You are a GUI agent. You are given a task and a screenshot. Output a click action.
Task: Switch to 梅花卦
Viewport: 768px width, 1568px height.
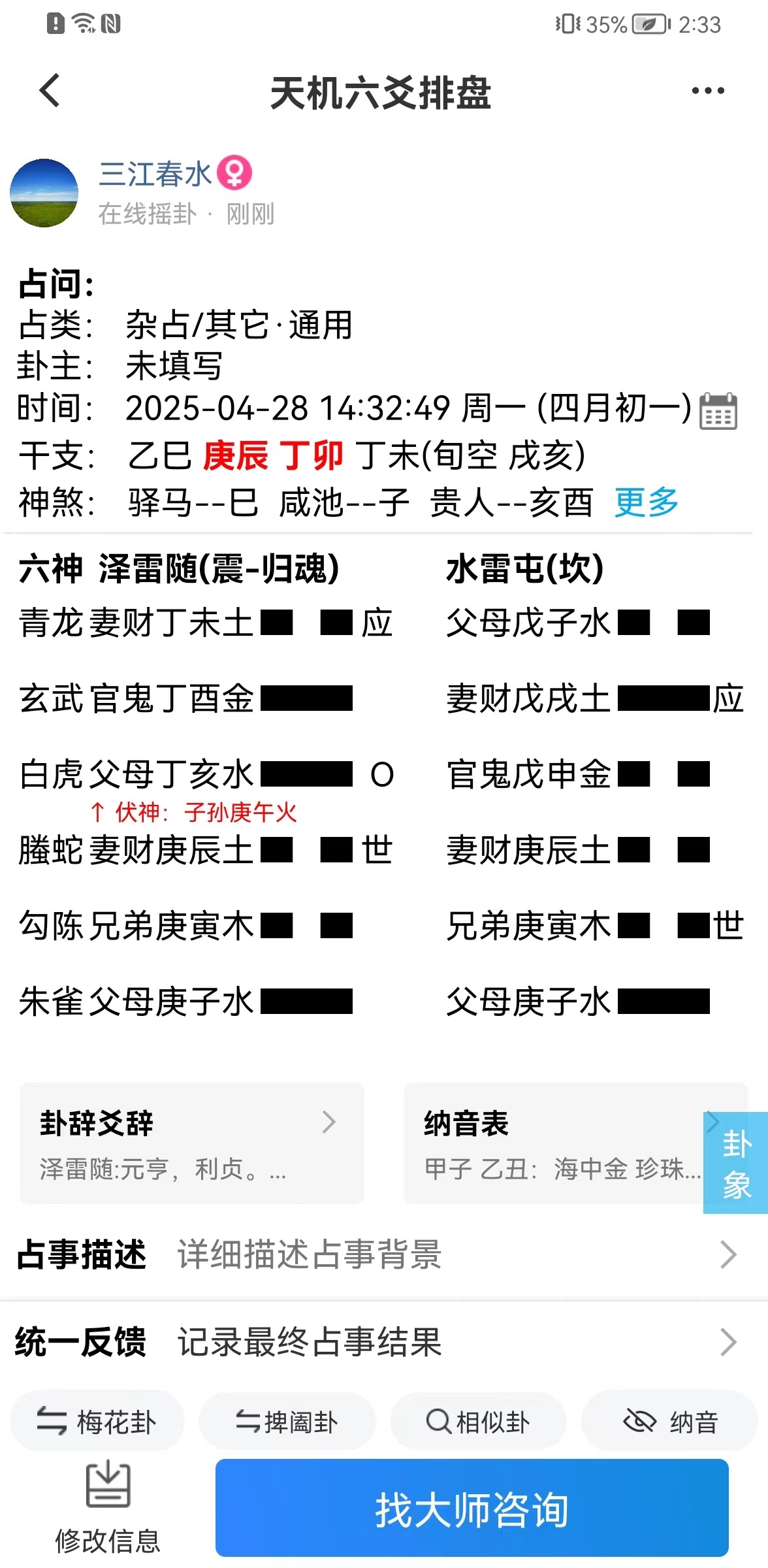point(98,1422)
